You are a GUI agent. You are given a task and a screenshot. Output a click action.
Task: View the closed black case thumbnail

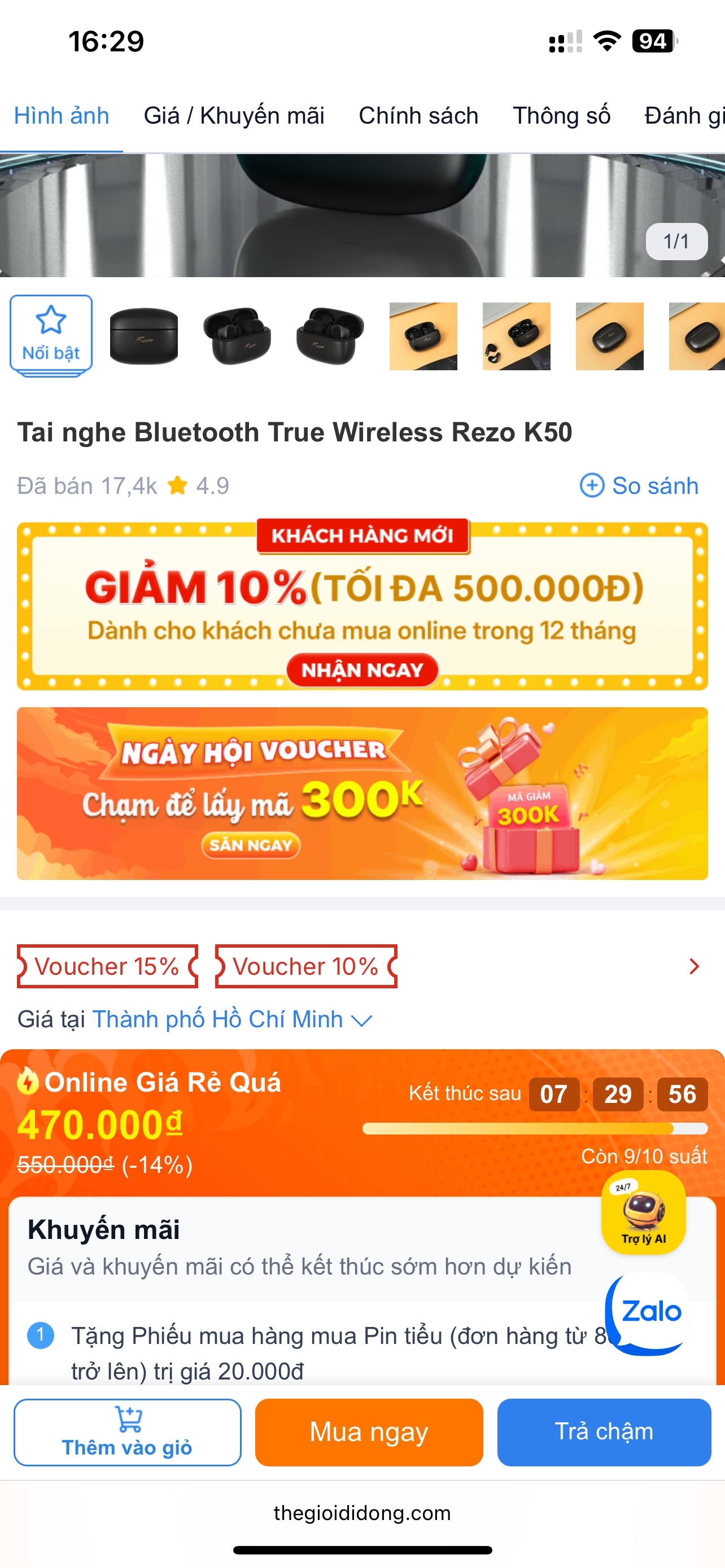(143, 336)
